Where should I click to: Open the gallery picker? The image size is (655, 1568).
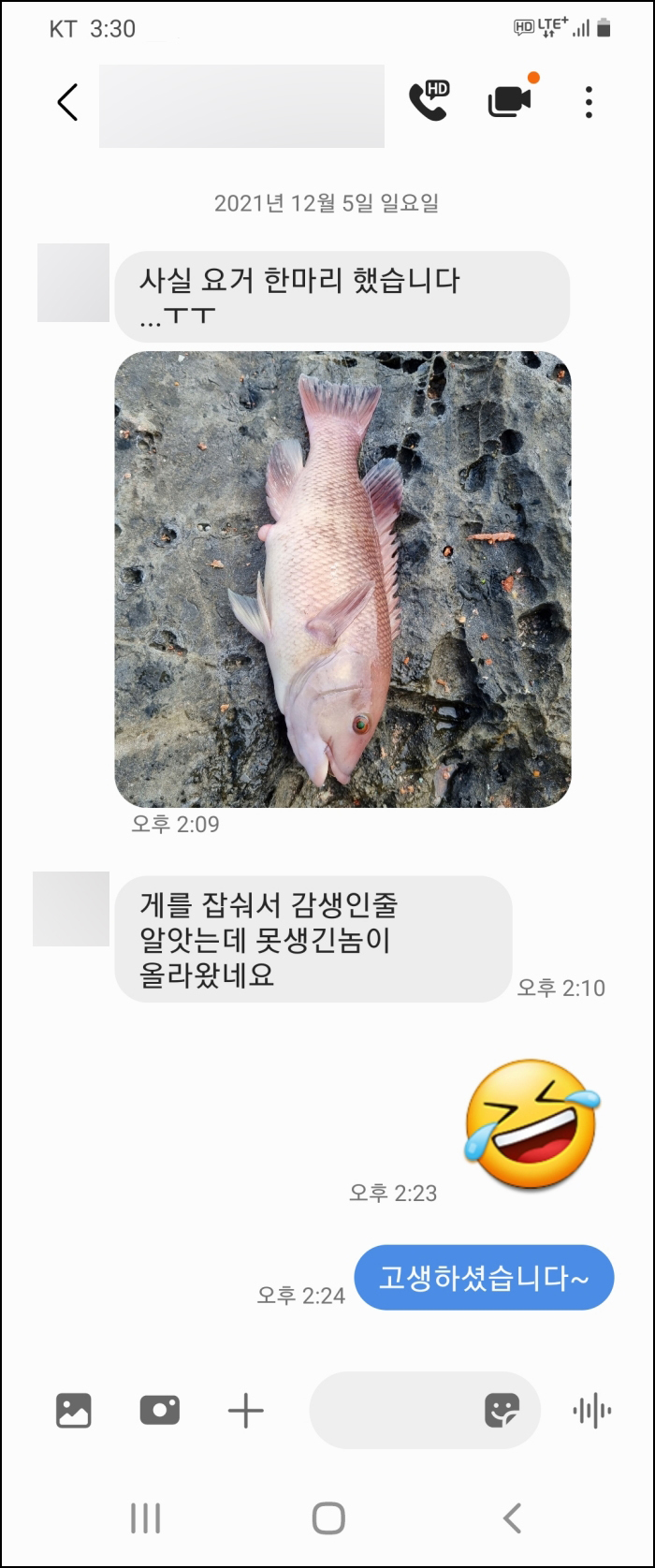pyautogui.click(x=74, y=1410)
